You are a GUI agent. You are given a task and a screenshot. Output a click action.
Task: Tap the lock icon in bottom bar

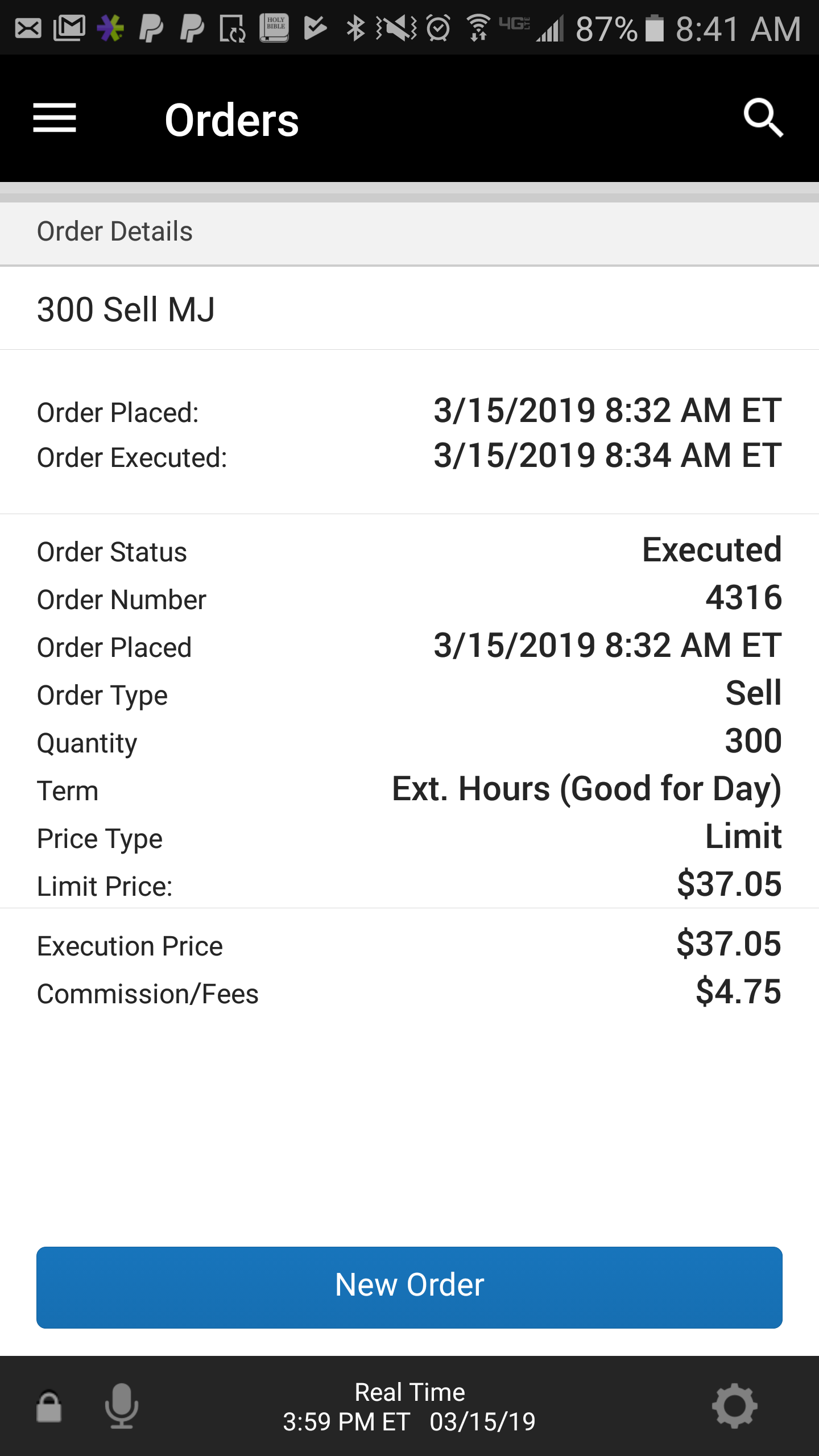pyautogui.click(x=49, y=1406)
